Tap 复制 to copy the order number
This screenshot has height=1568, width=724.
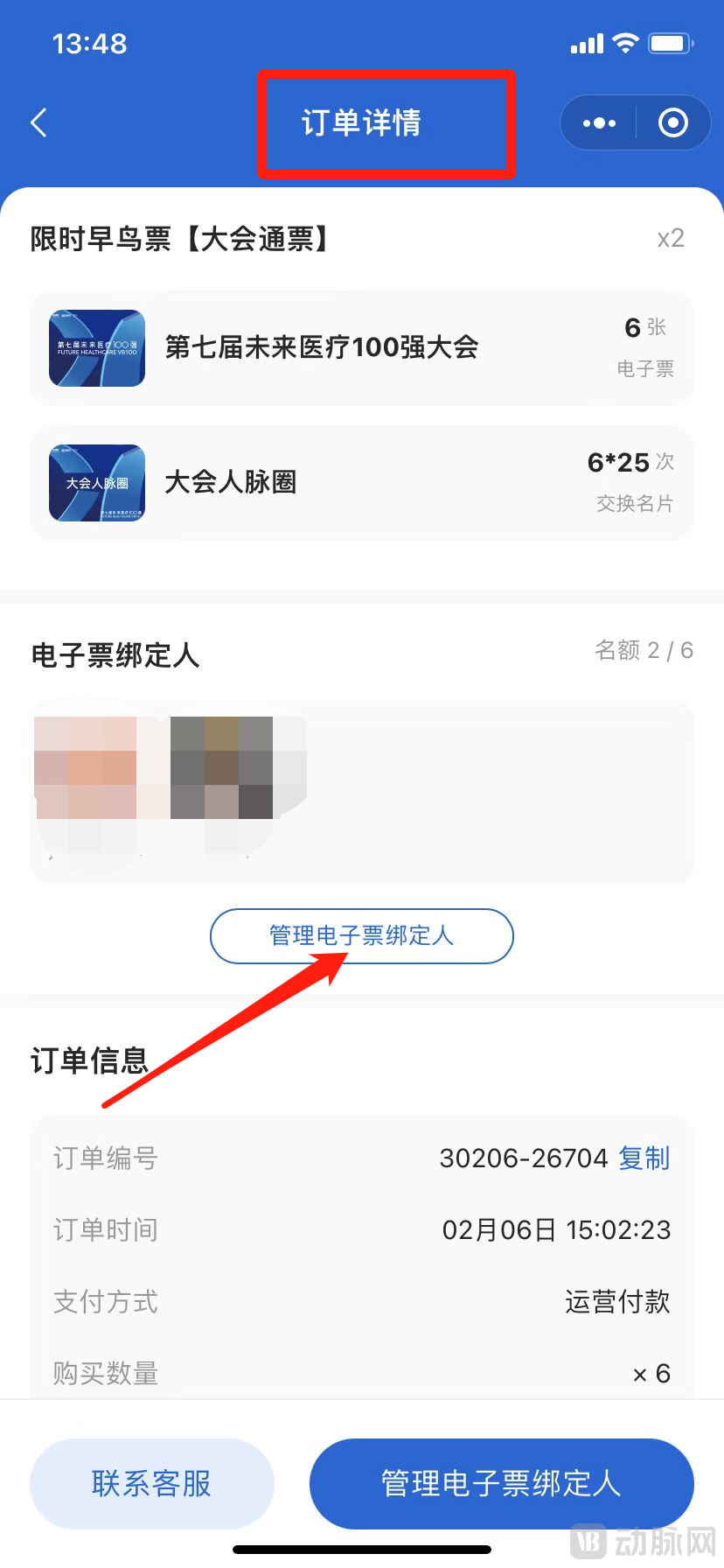point(644,1157)
